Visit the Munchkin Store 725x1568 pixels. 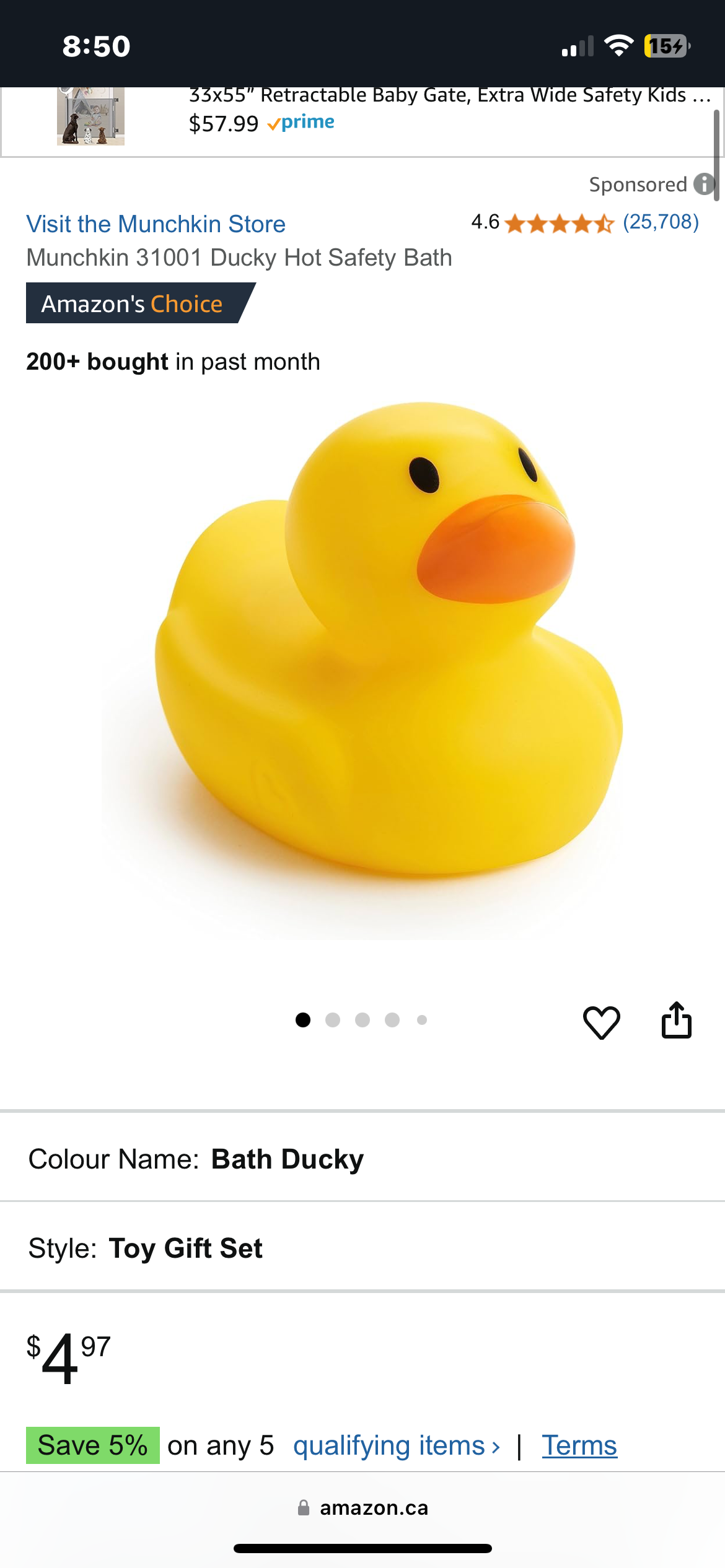pyautogui.click(x=156, y=224)
